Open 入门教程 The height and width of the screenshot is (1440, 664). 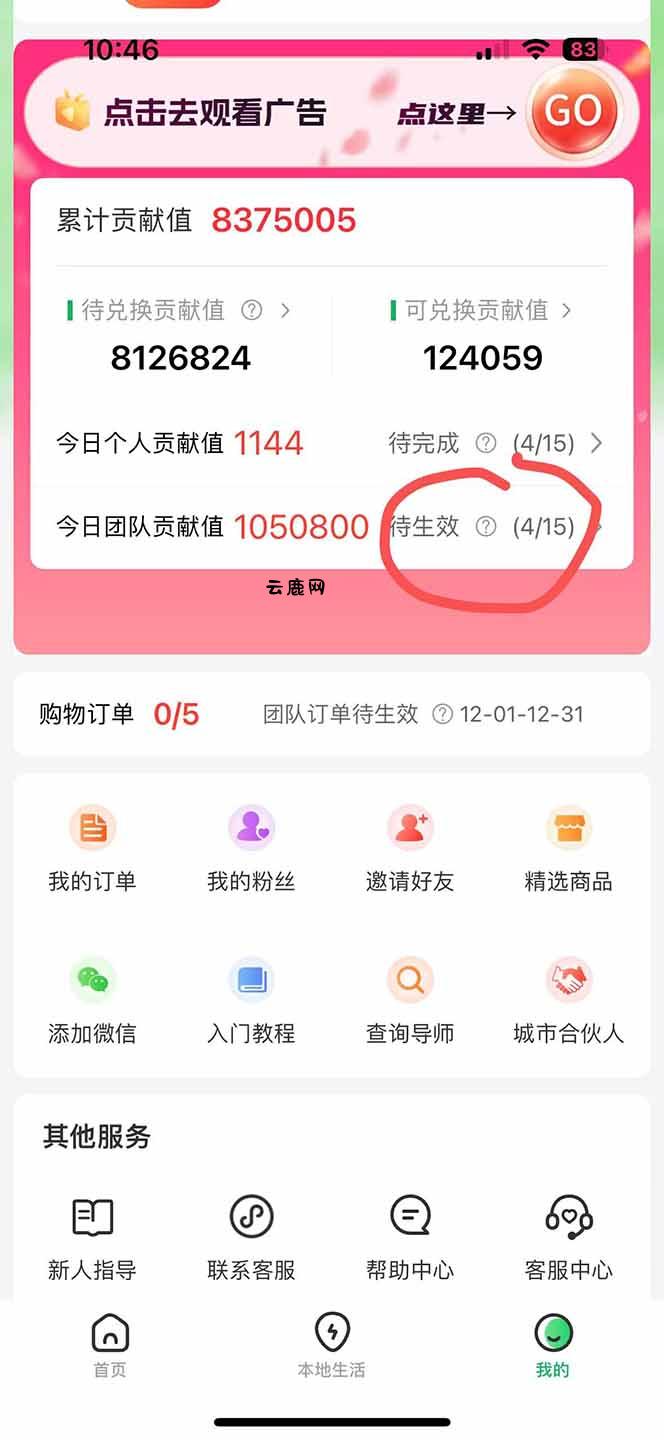pyautogui.click(x=251, y=1000)
